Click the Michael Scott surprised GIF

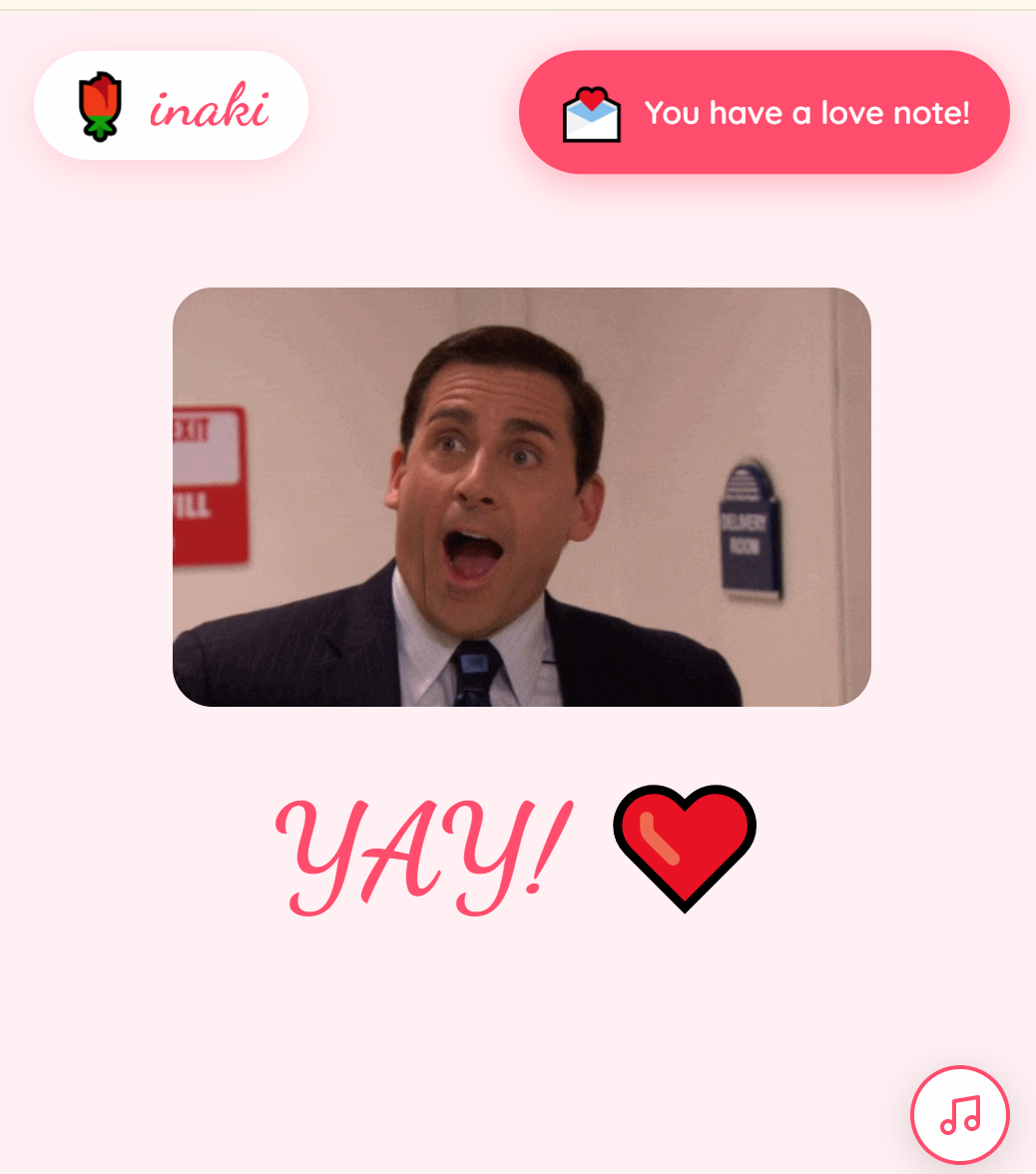[x=523, y=497]
